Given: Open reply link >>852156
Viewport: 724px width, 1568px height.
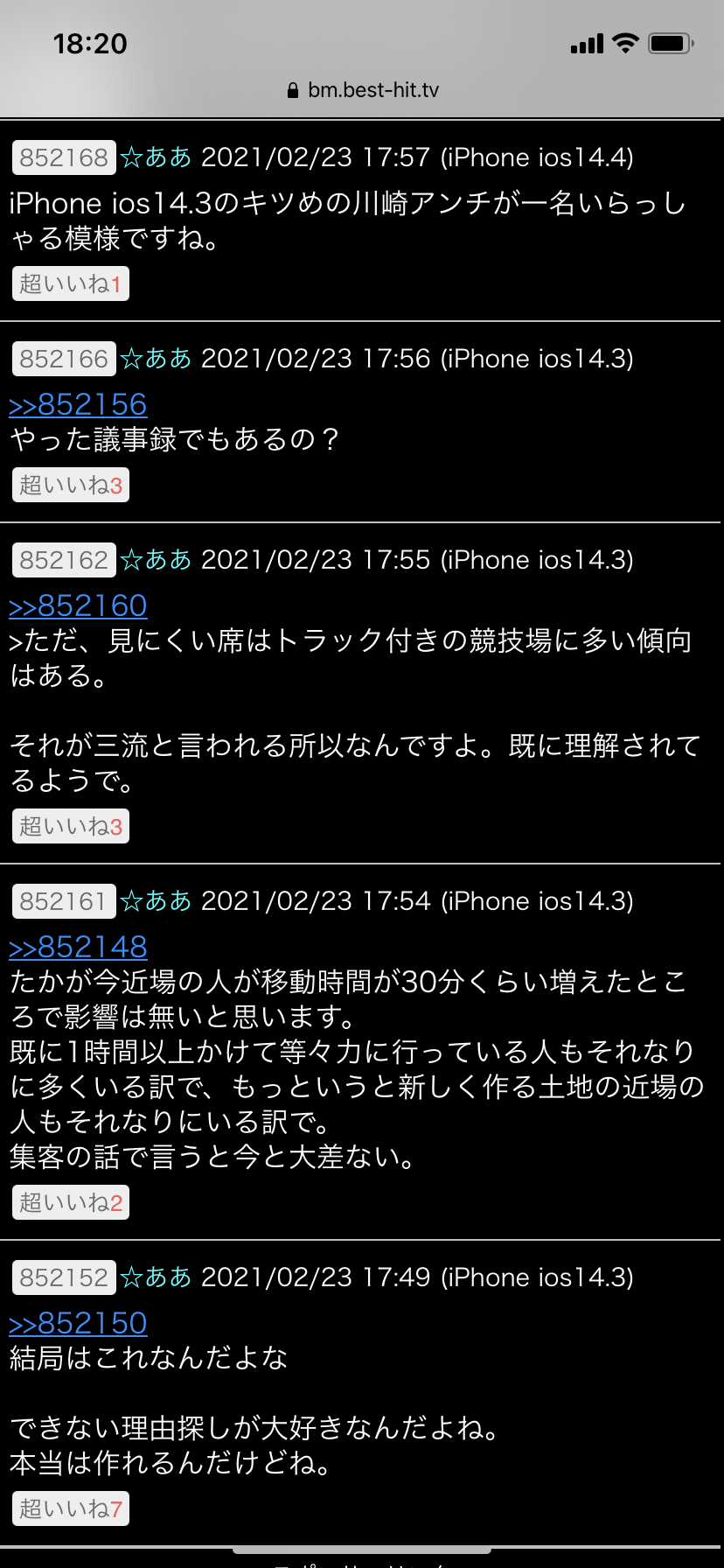Looking at the screenshot, I should (78, 404).
